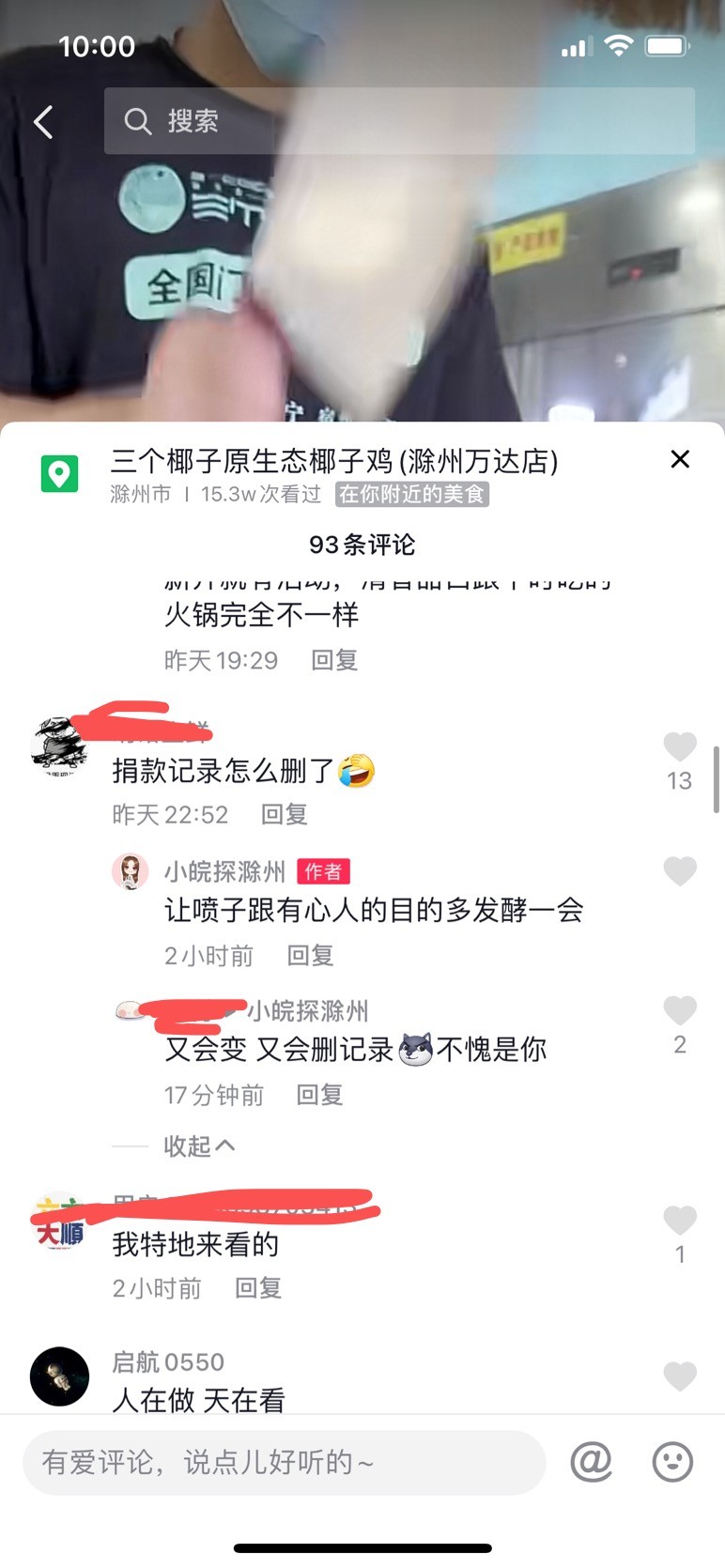Reply to the comment posted 17分钟前
The height and width of the screenshot is (1568, 725).
click(x=320, y=1095)
